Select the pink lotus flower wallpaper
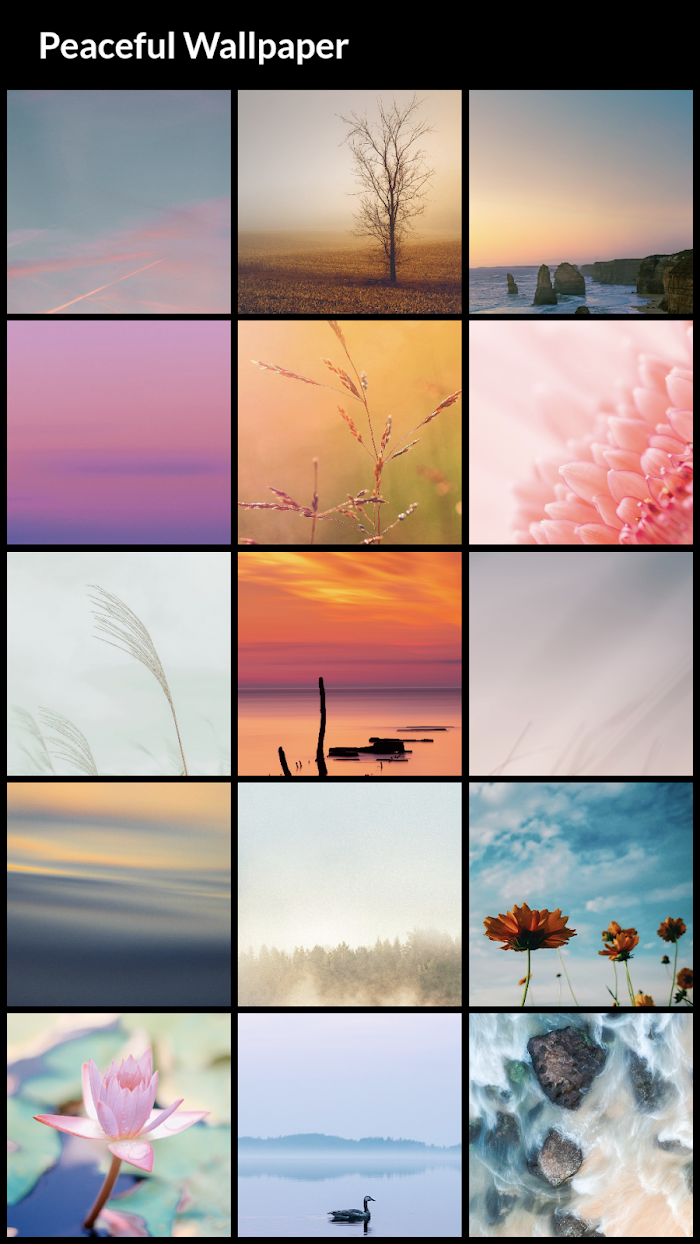Viewport: 700px width, 1244px height. pyautogui.click(x=119, y=1125)
